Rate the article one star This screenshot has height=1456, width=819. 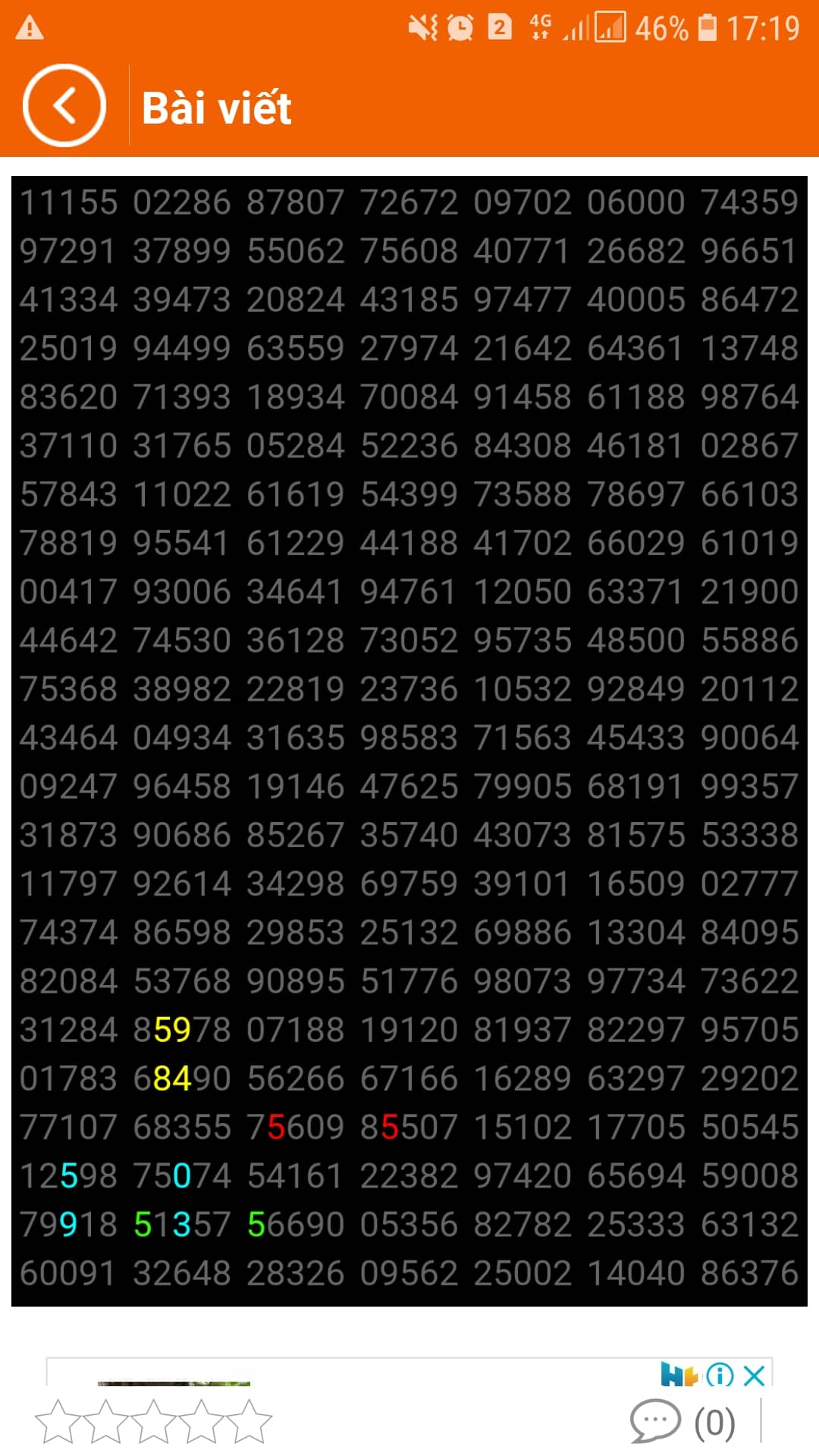[x=58, y=1422]
